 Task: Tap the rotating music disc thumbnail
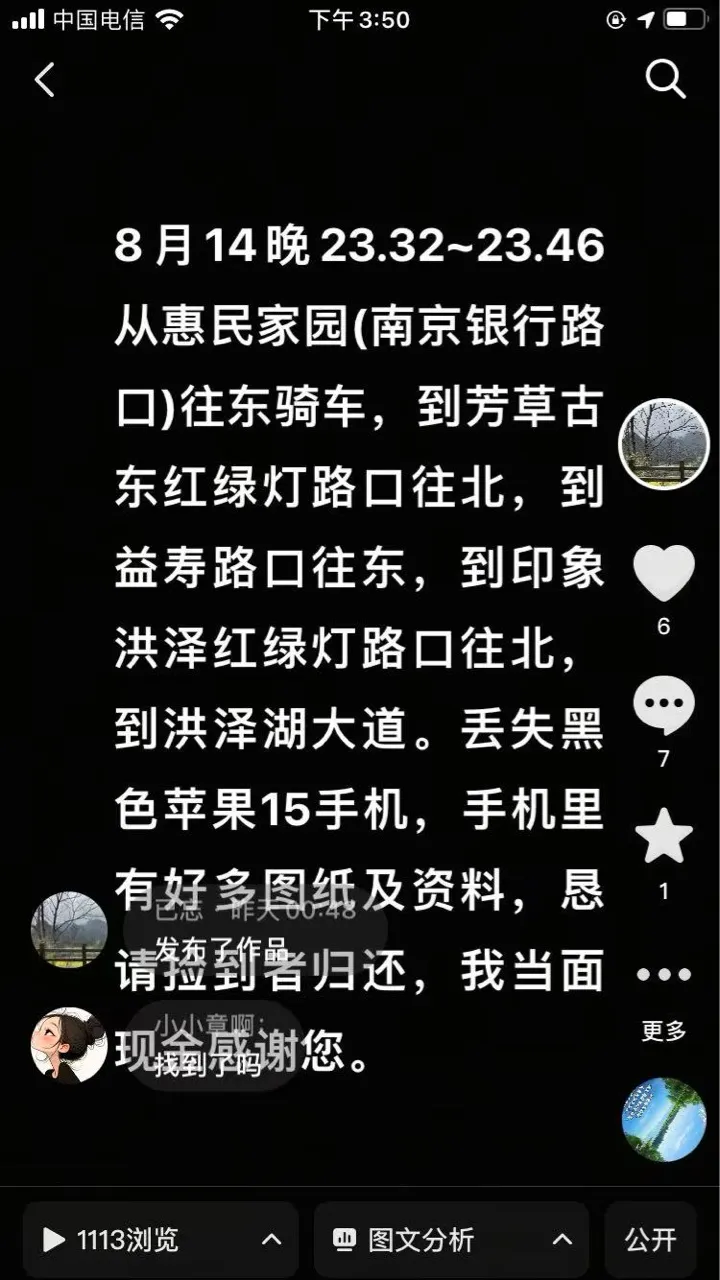pos(664,1119)
